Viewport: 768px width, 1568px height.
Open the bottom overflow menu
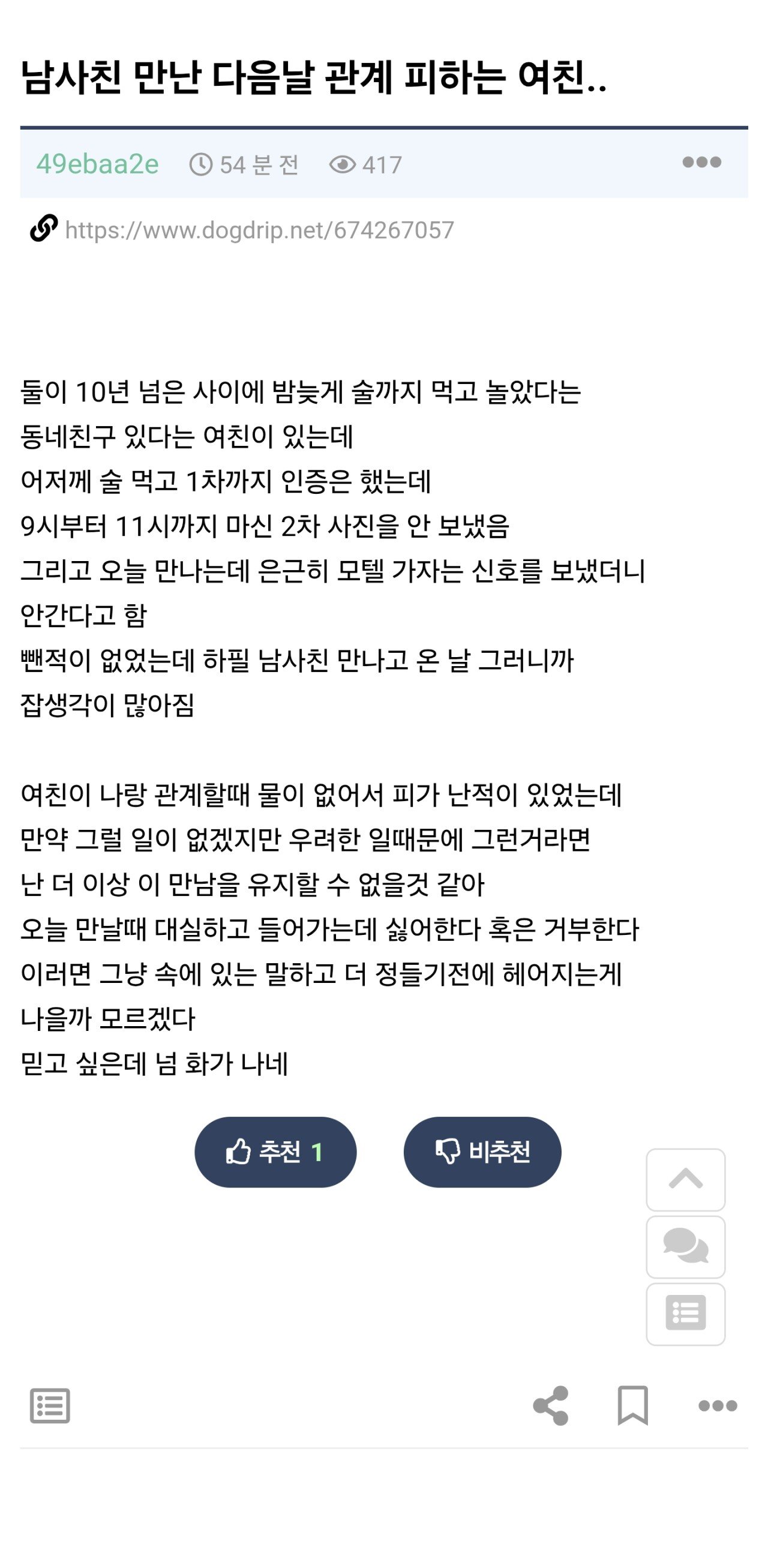tap(718, 1405)
